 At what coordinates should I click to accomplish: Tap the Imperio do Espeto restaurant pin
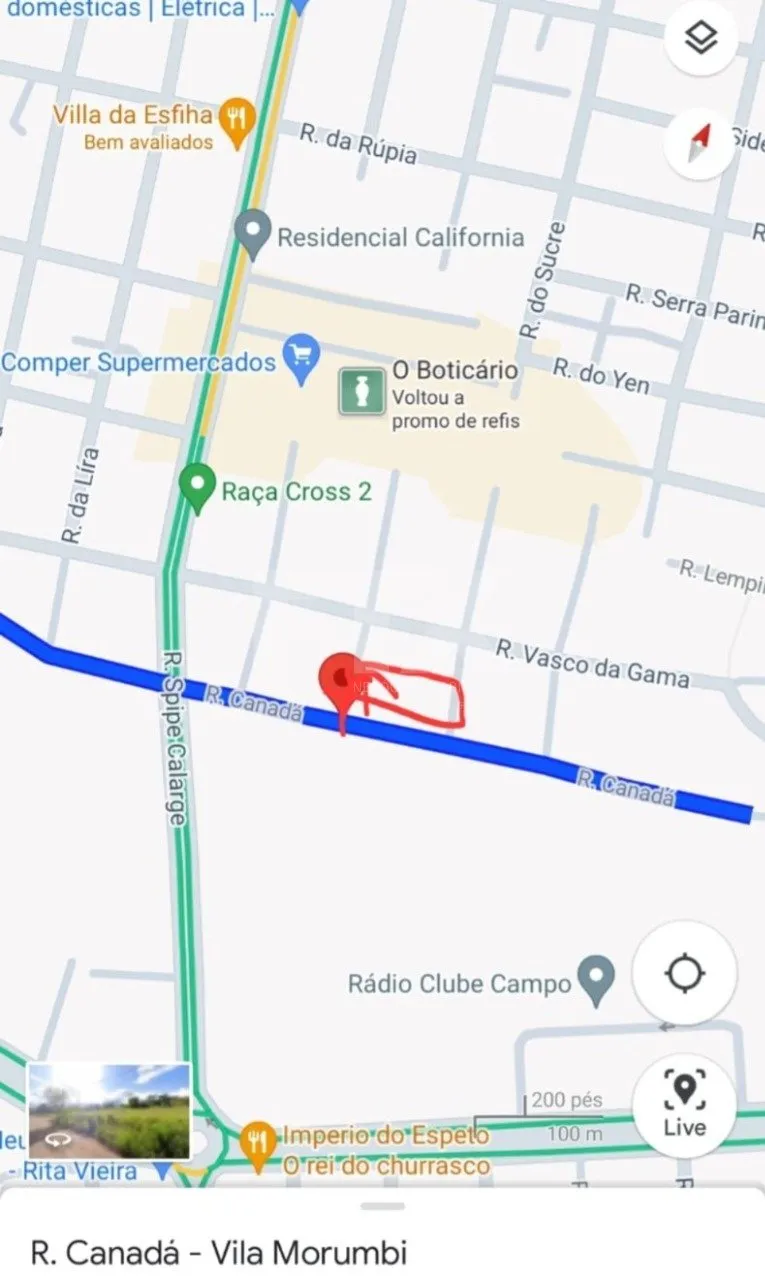(x=258, y=1145)
